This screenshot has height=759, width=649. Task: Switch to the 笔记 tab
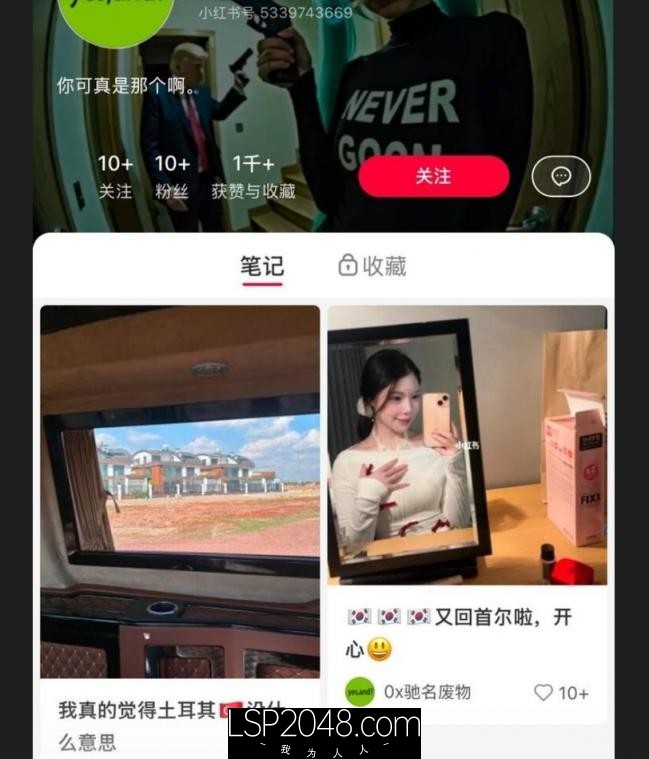click(x=262, y=266)
